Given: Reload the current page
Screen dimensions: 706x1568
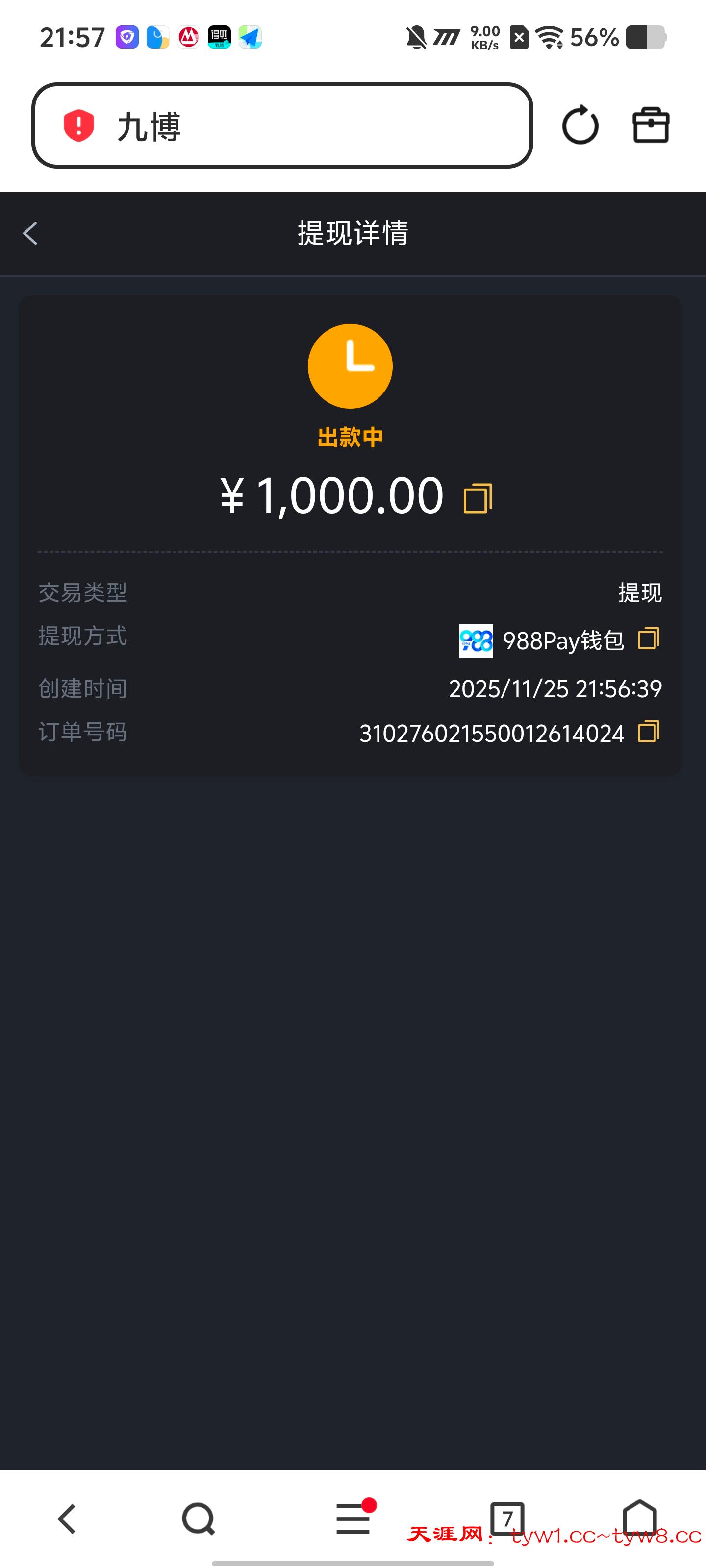Looking at the screenshot, I should point(580,125).
